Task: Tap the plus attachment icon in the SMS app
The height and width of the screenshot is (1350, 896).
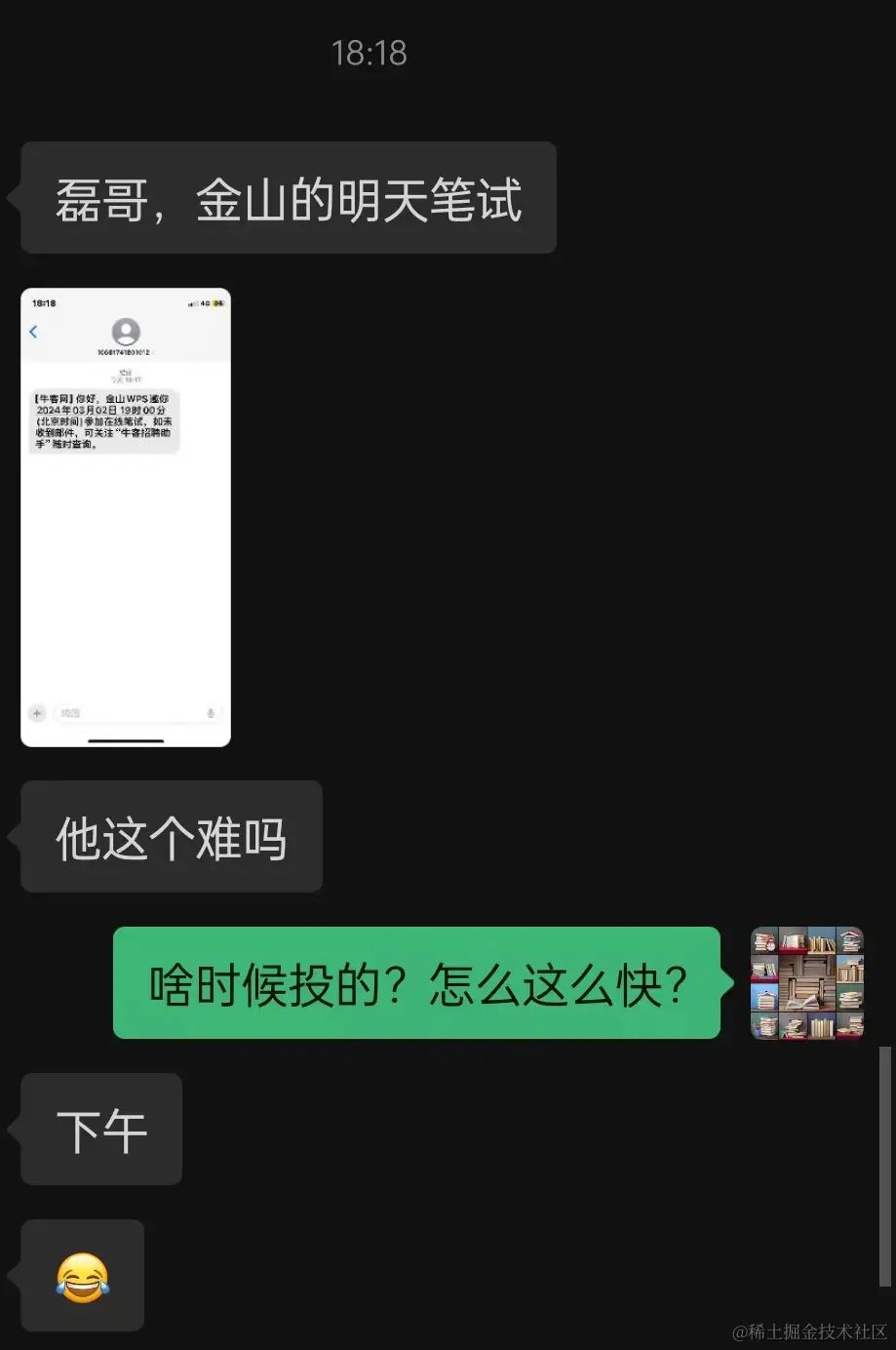Action: coord(37,713)
